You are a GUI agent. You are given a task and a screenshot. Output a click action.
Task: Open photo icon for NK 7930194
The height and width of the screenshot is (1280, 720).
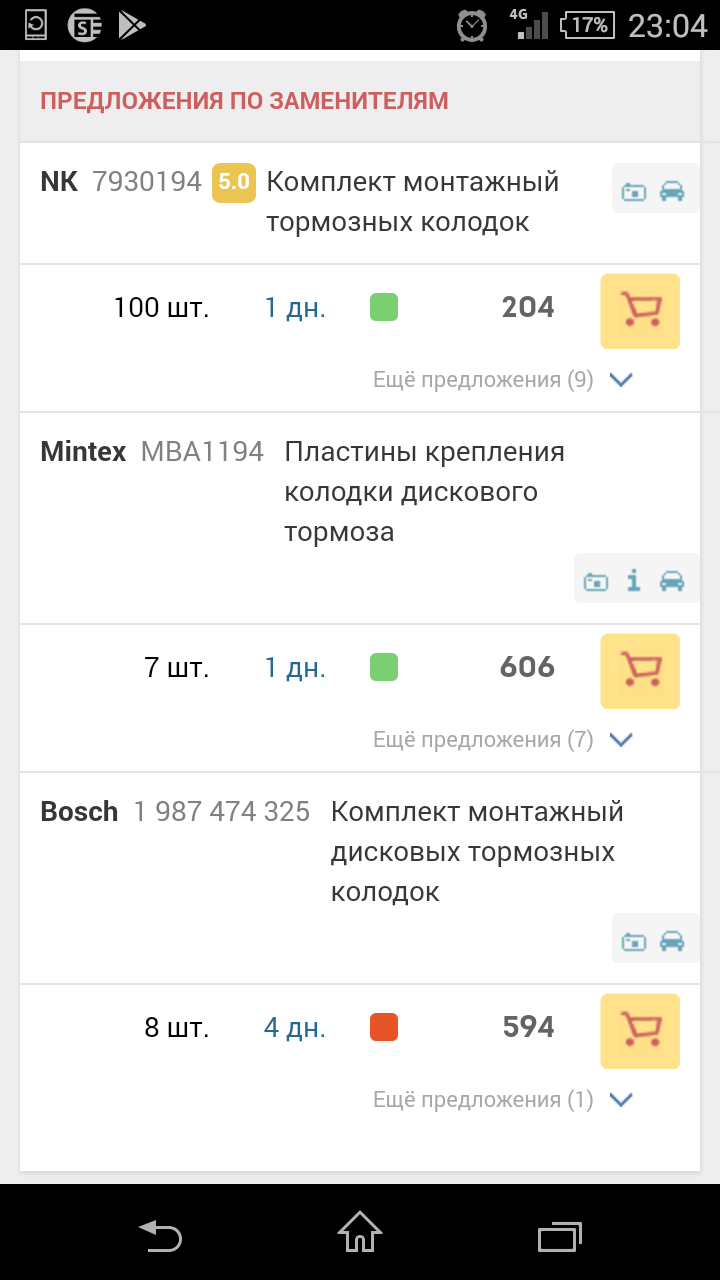[634, 190]
